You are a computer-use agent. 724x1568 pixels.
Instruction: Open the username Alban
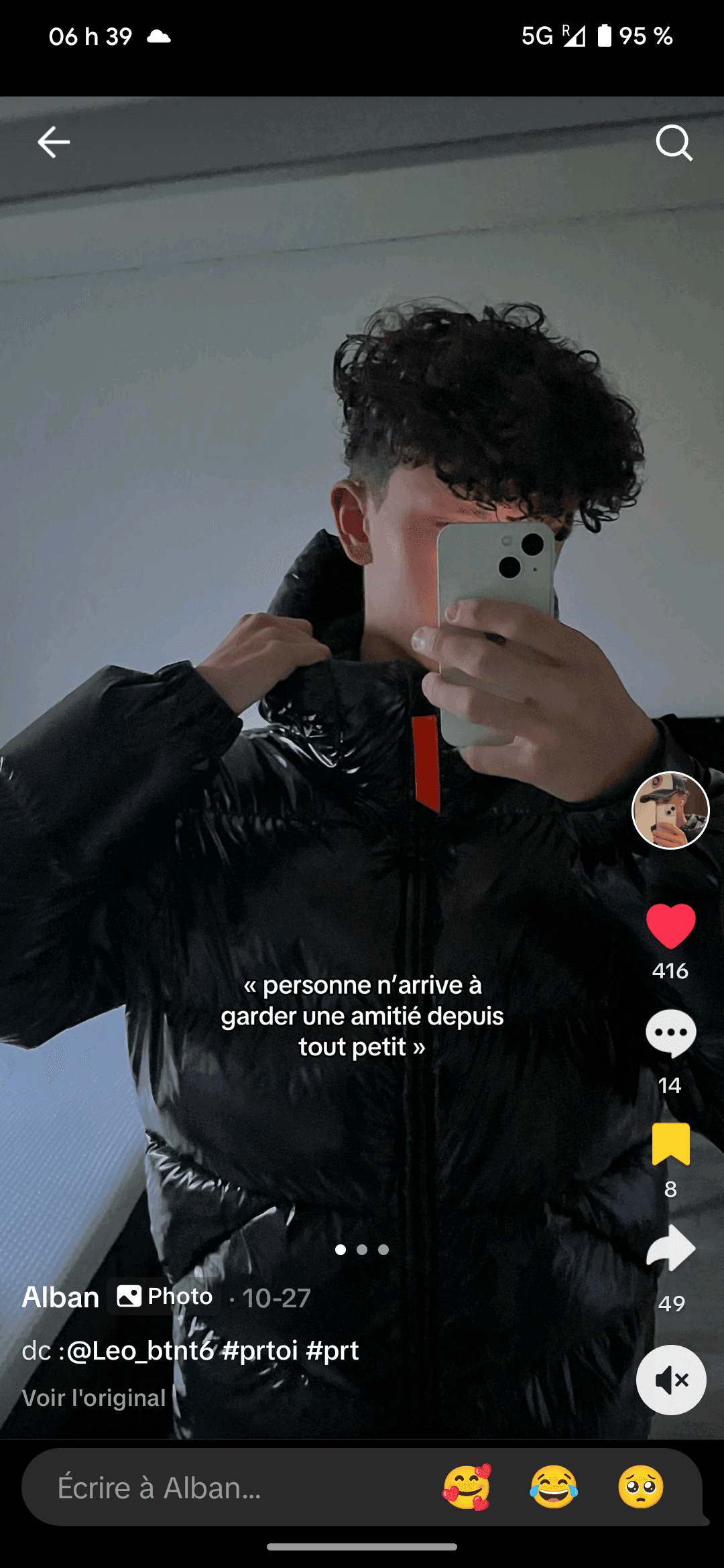(60, 1297)
